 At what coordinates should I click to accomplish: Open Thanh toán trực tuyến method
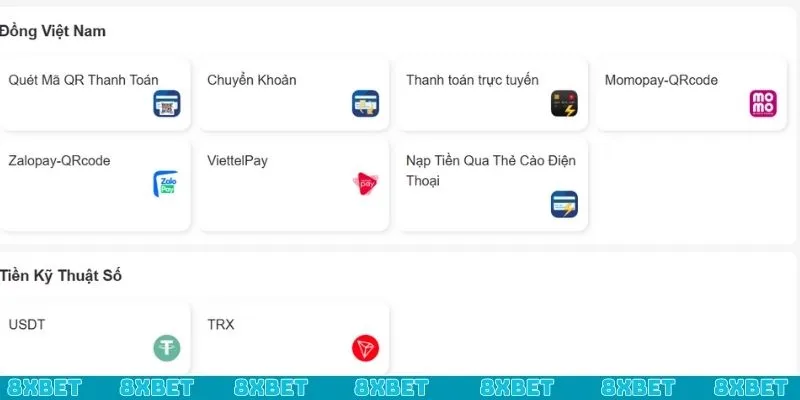click(491, 94)
